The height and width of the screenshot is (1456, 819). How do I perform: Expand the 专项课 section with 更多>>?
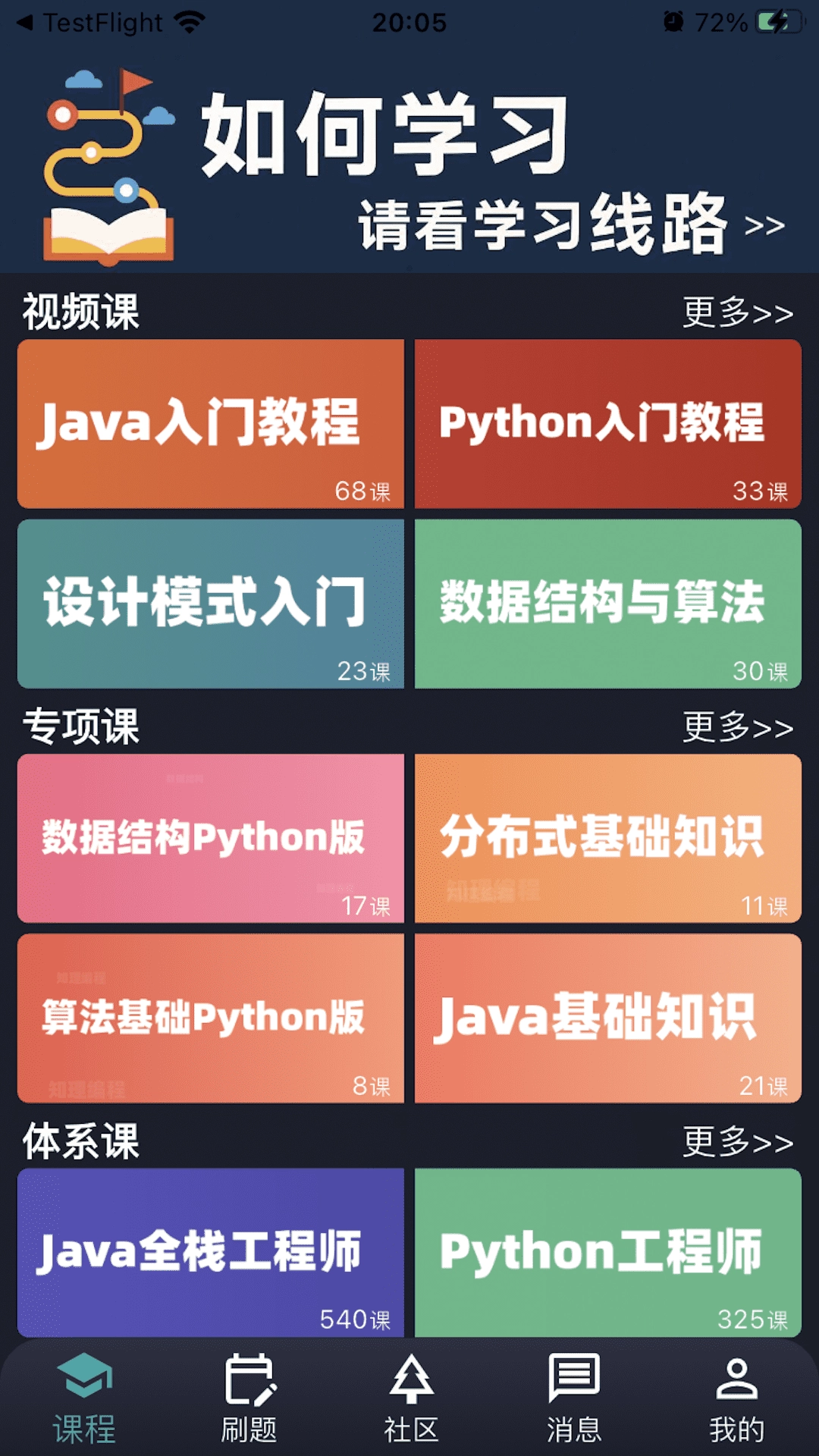click(738, 726)
